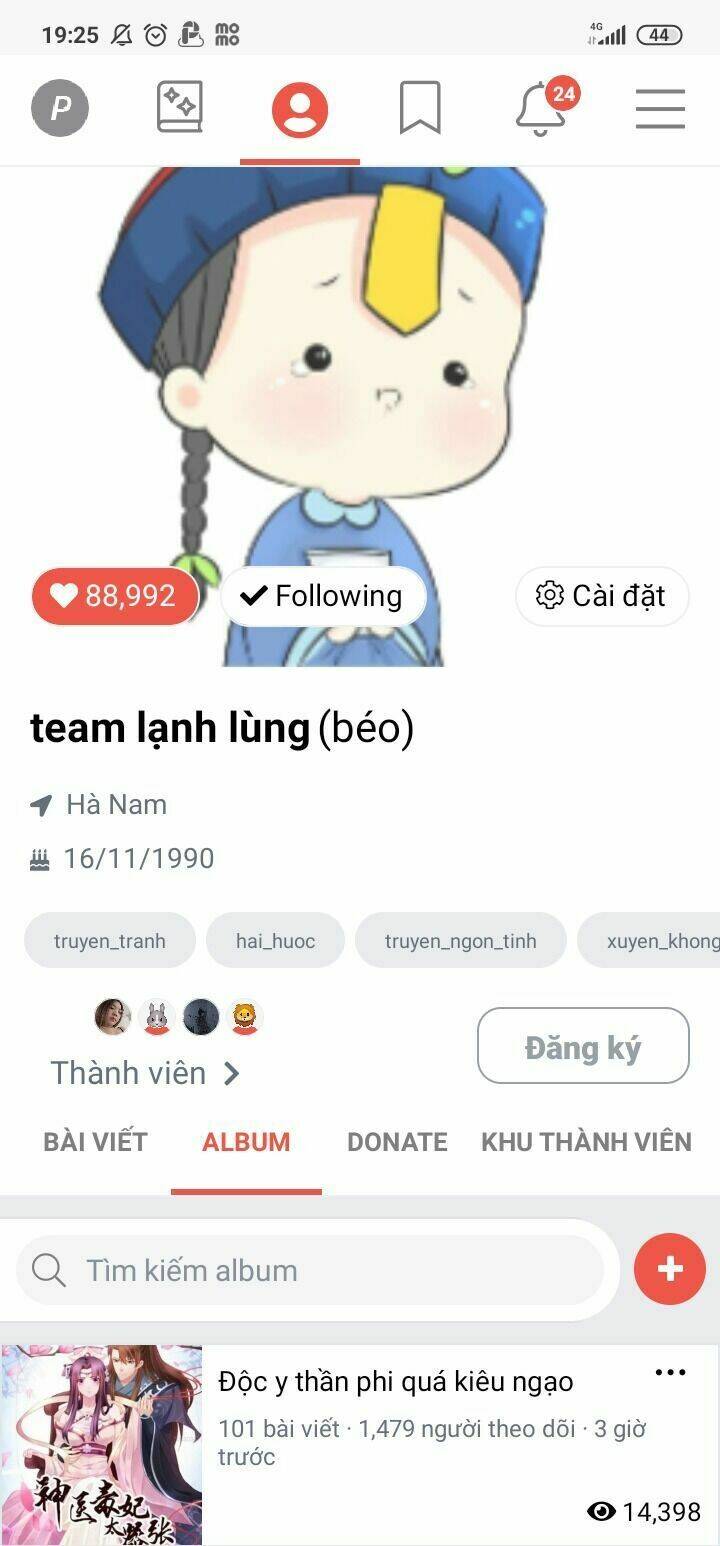Switch to the KHU THÀNH VIÊN tab
The height and width of the screenshot is (1546, 720).
[x=586, y=1142]
